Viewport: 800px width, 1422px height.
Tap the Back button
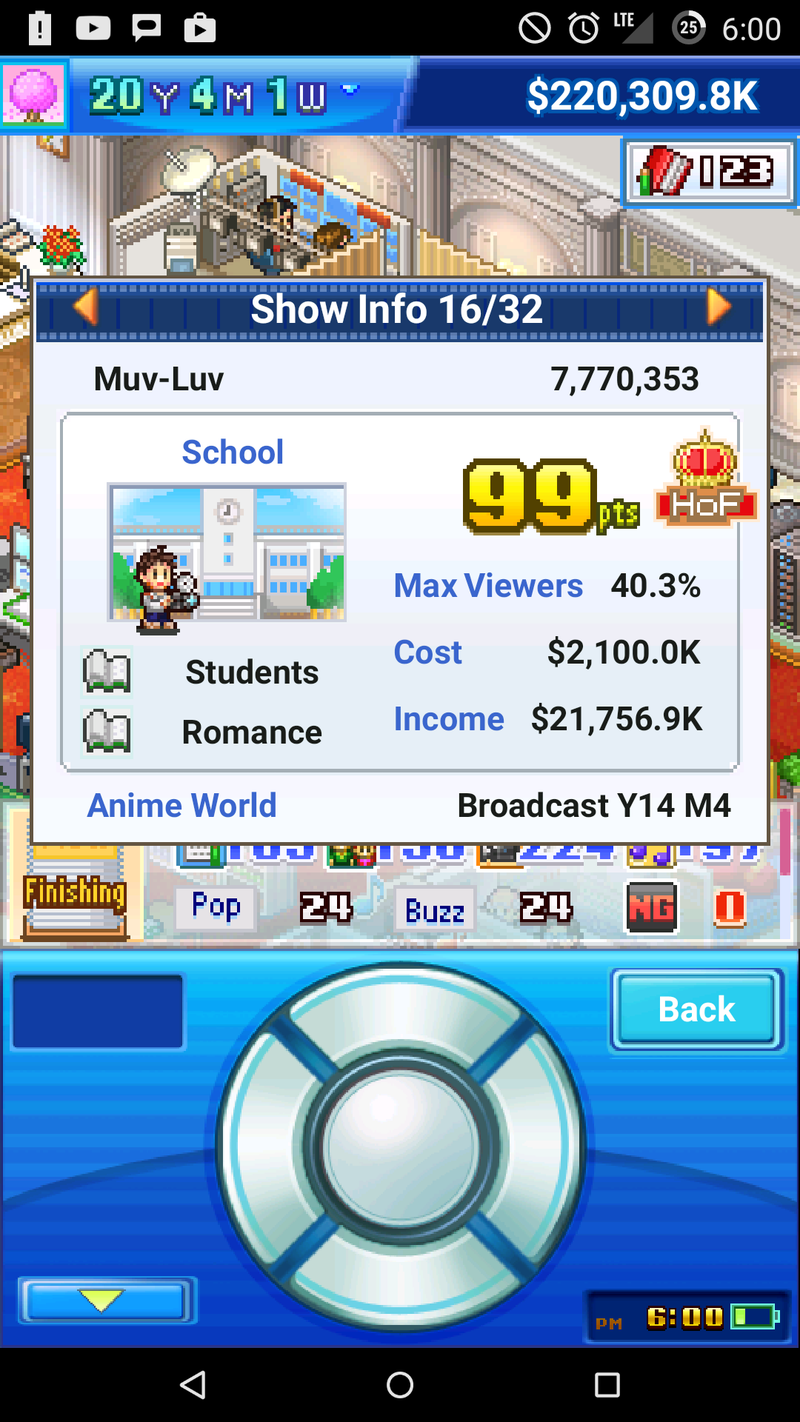[x=697, y=1010]
